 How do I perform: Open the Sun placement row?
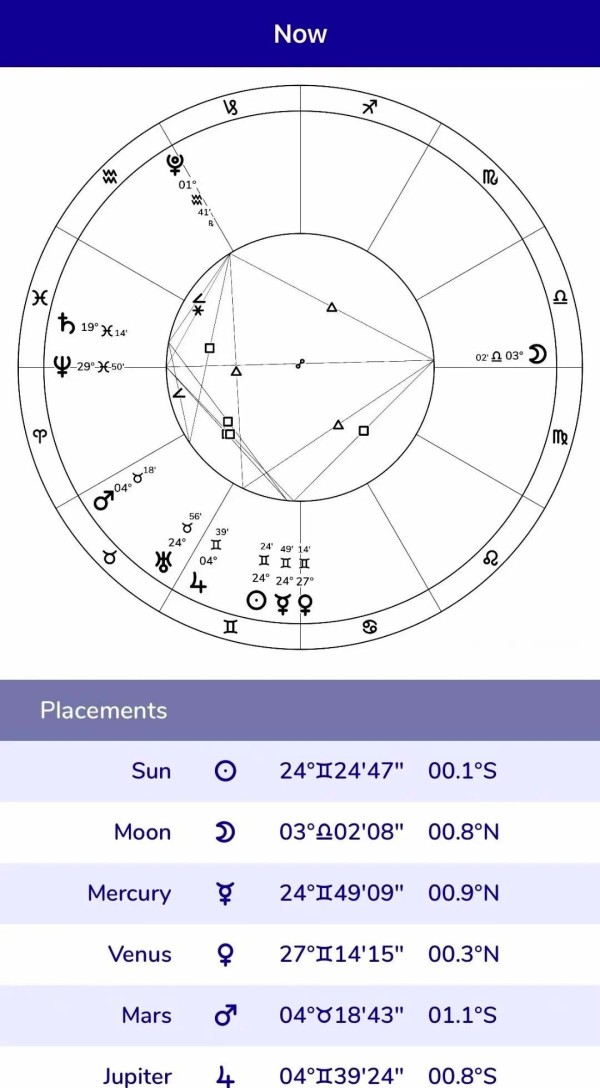point(300,771)
